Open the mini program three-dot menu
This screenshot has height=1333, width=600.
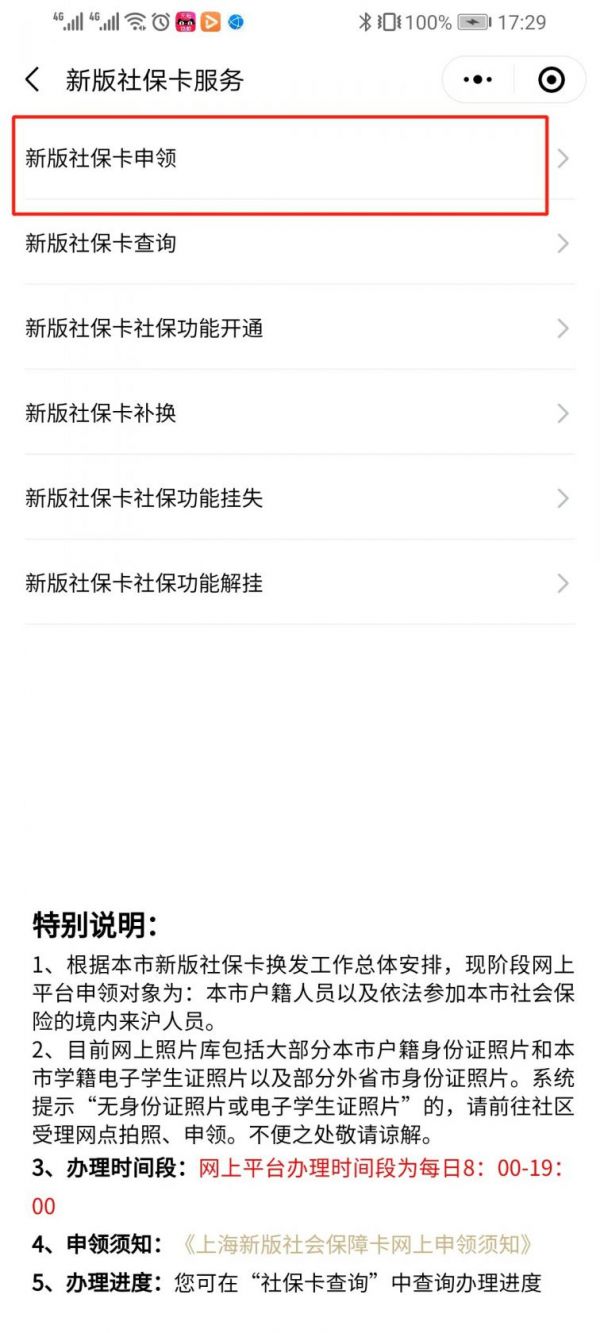point(479,80)
